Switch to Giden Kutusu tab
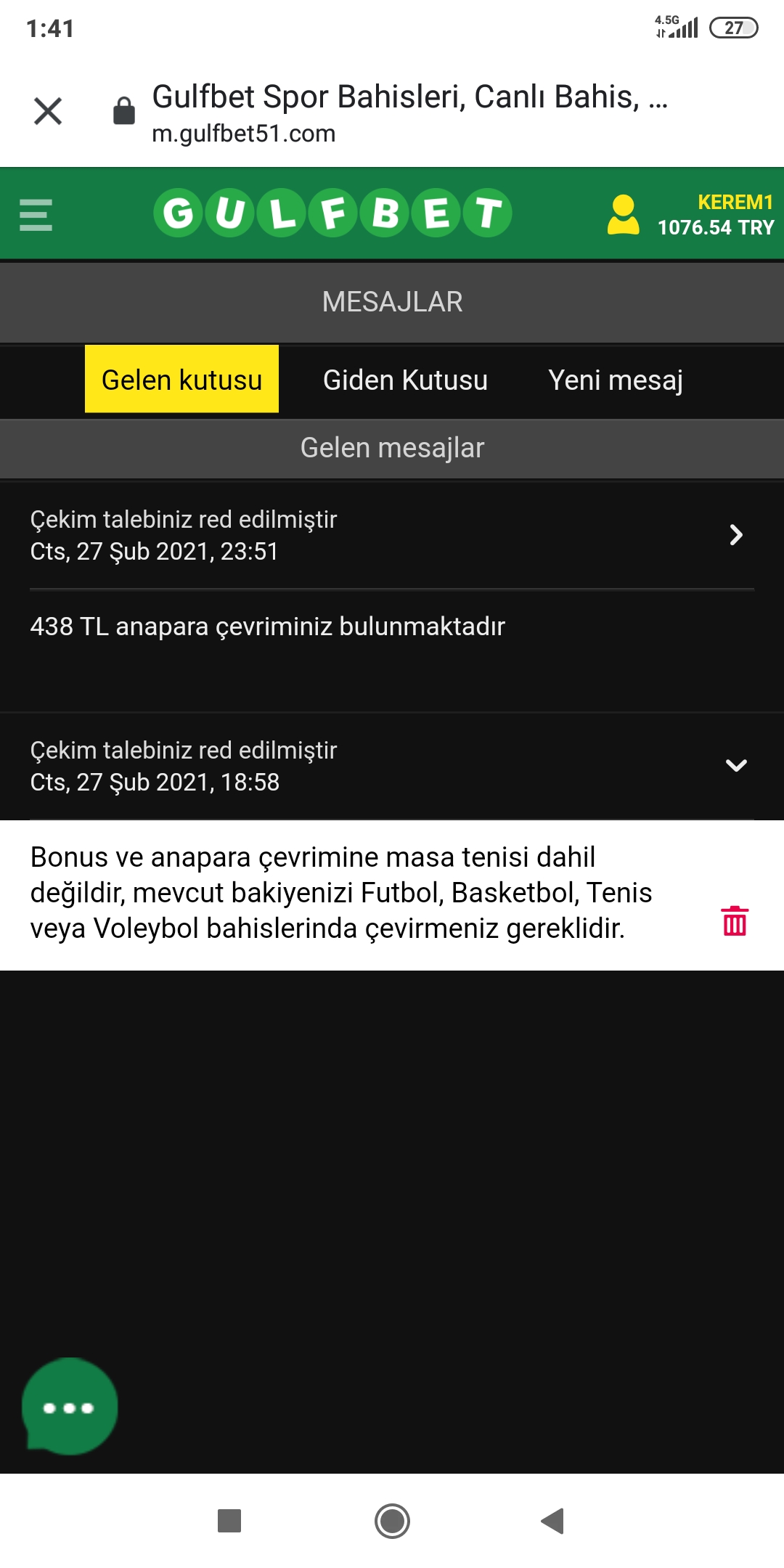Image resolution: width=784 pixels, height=1568 pixels. tap(405, 380)
